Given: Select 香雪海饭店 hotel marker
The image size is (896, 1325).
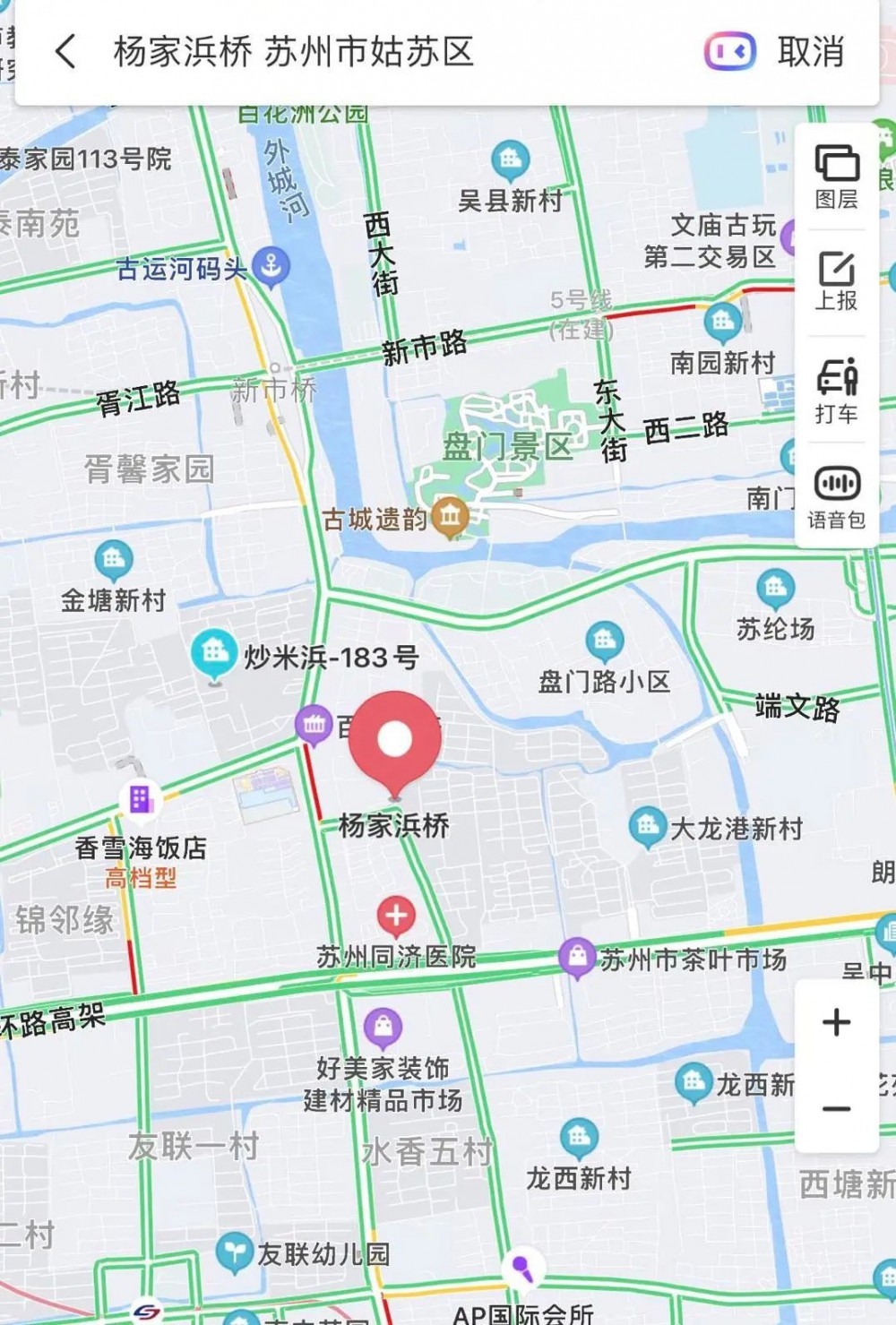Looking at the screenshot, I should [x=141, y=799].
